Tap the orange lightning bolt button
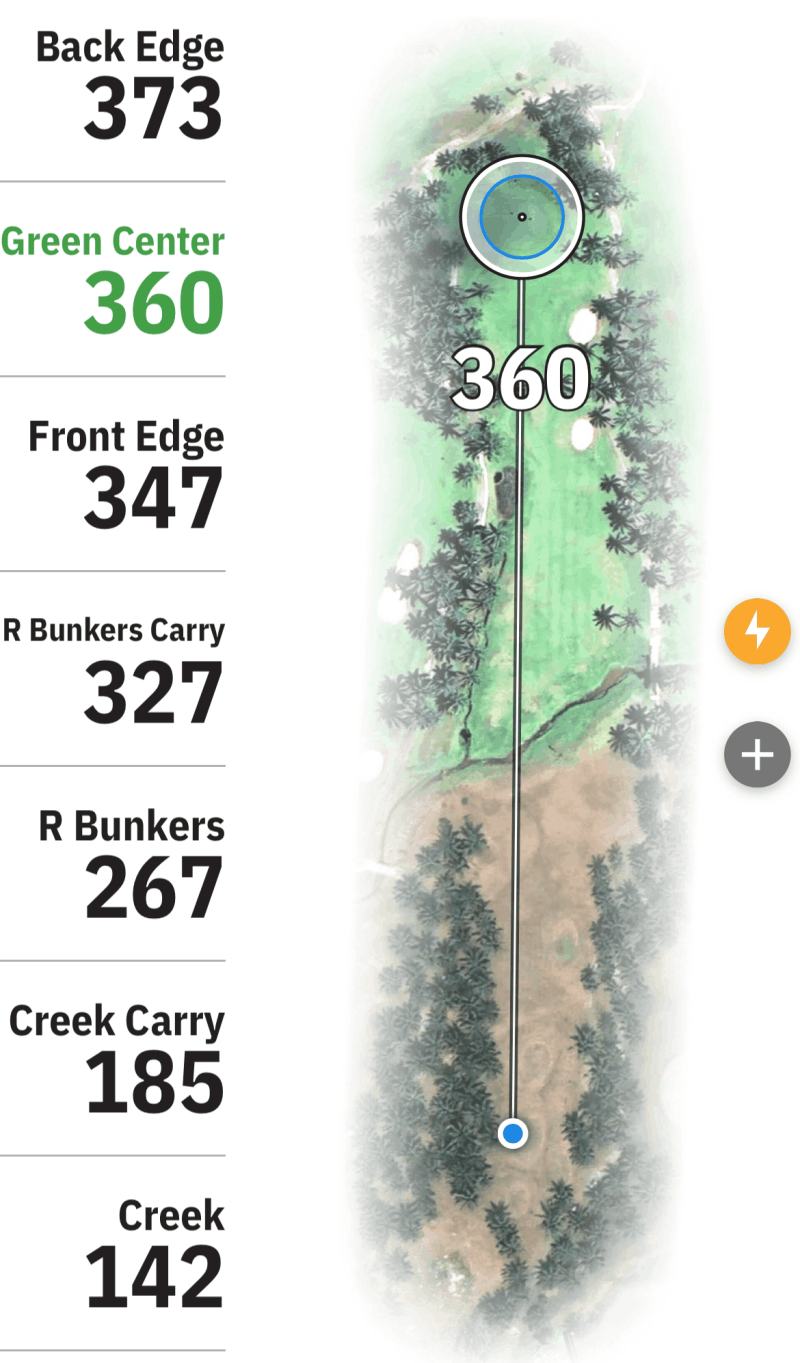This screenshot has width=800, height=1363. pos(757,631)
